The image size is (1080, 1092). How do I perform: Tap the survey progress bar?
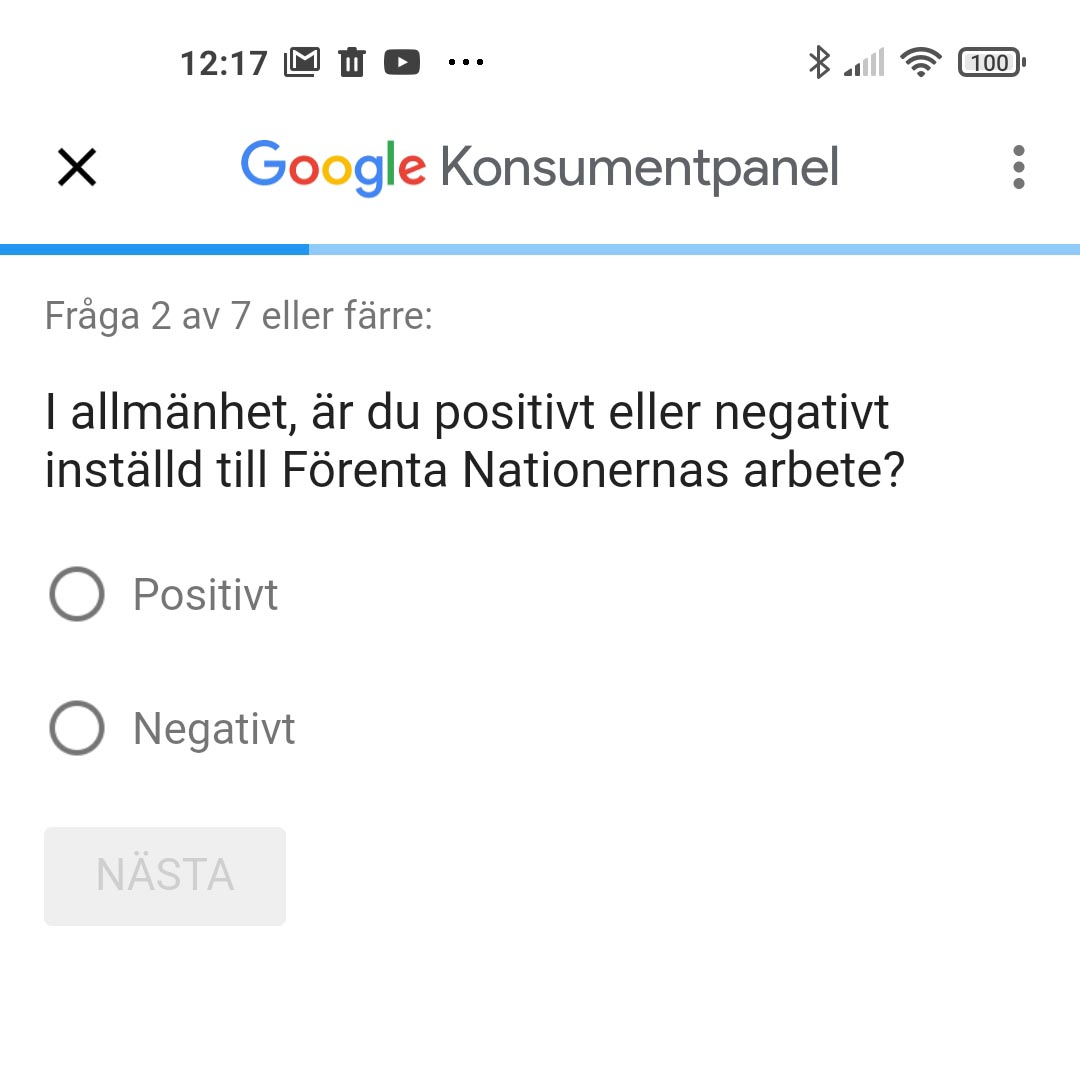click(x=540, y=247)
